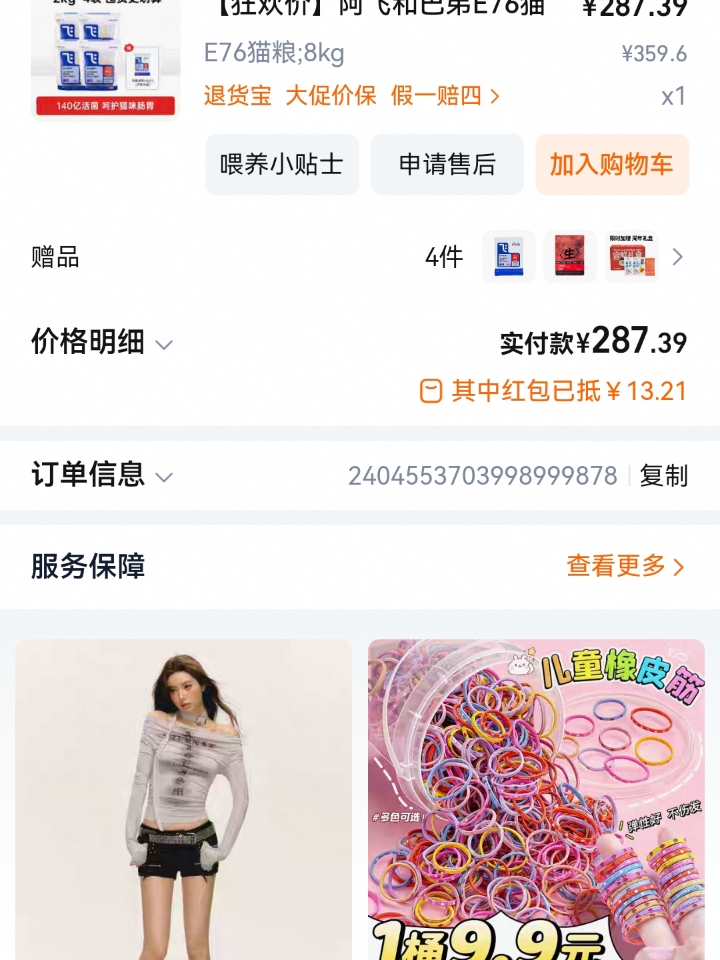Open the gifts list via the right chevron
This screenshot has width=720, height=960.
(x=679, y=257)
